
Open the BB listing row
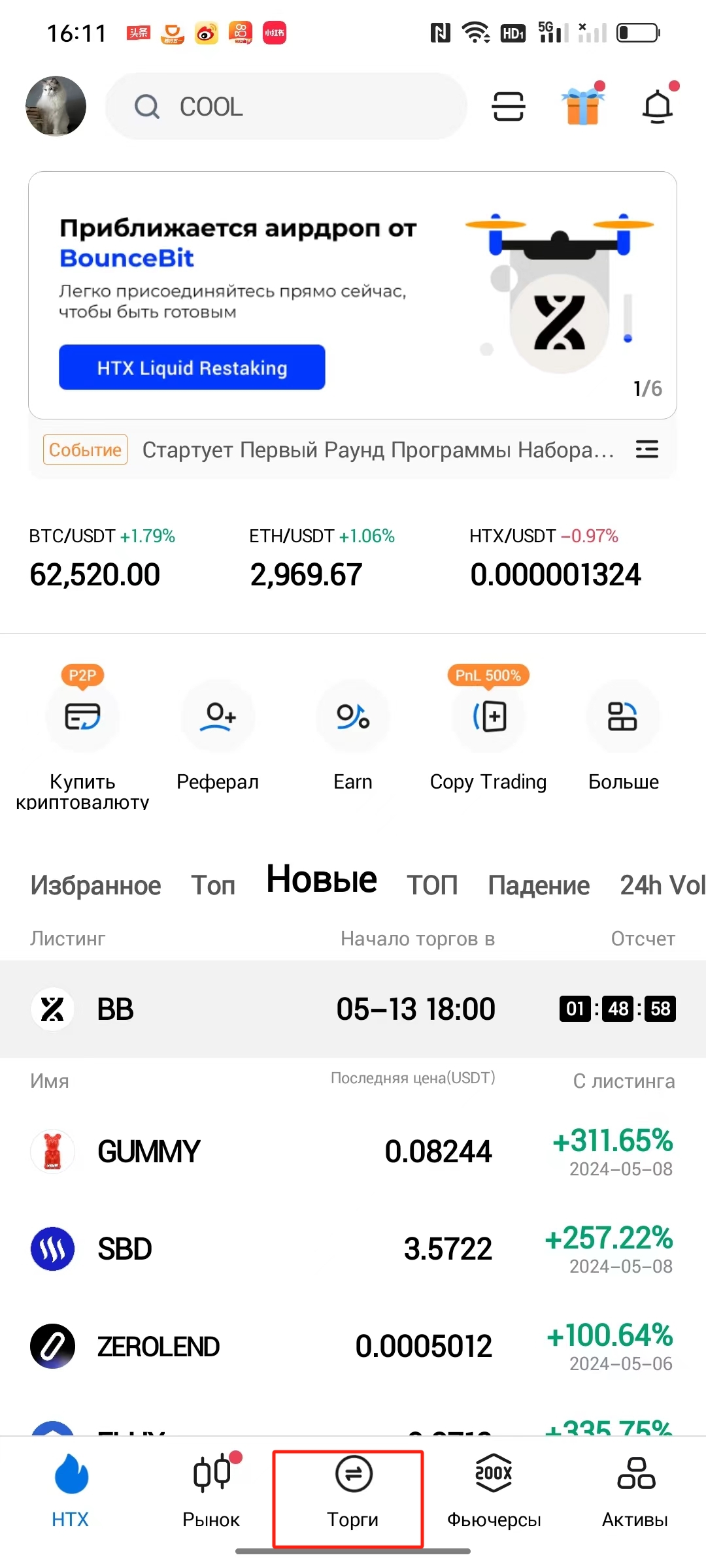353,1009
